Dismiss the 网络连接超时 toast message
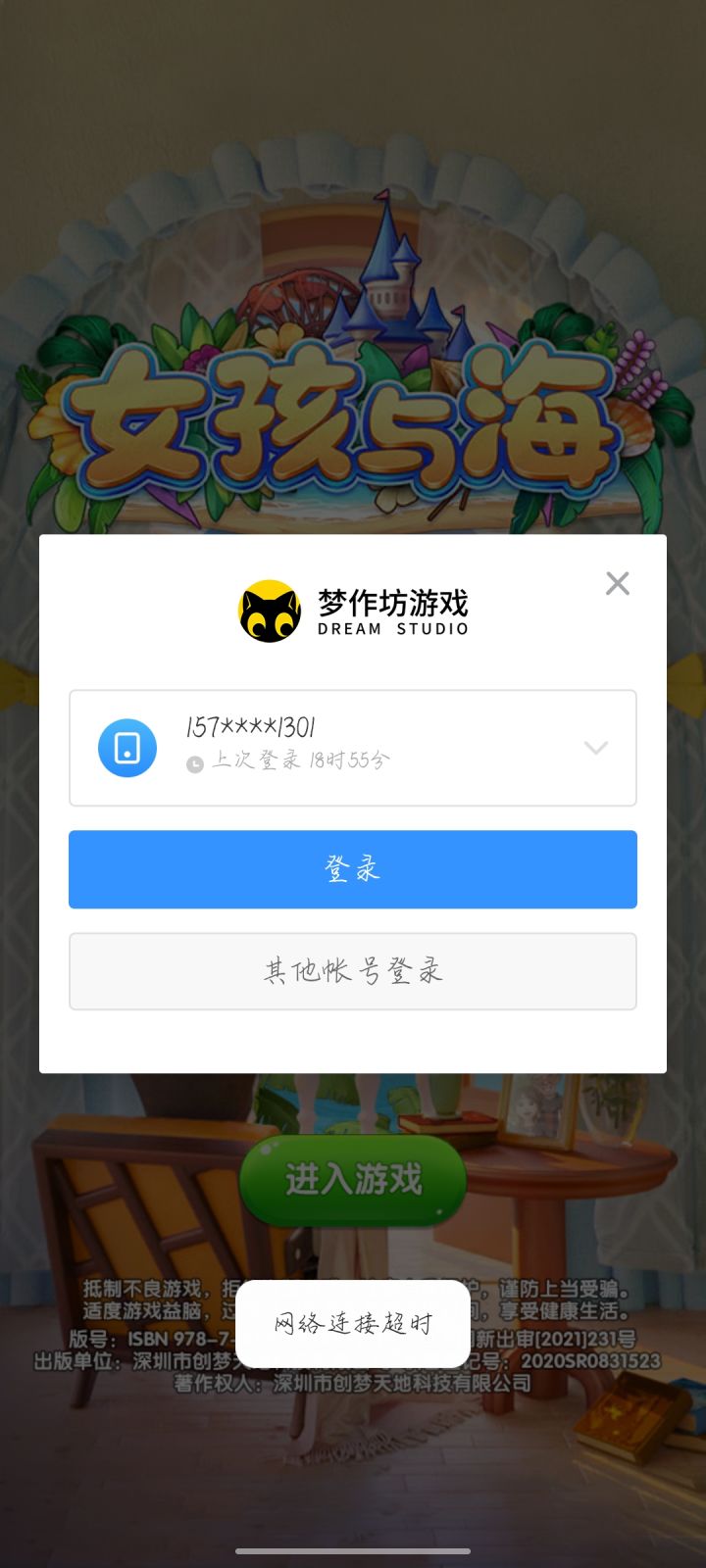This screenshot has width=706, height=1568. 351,1324
